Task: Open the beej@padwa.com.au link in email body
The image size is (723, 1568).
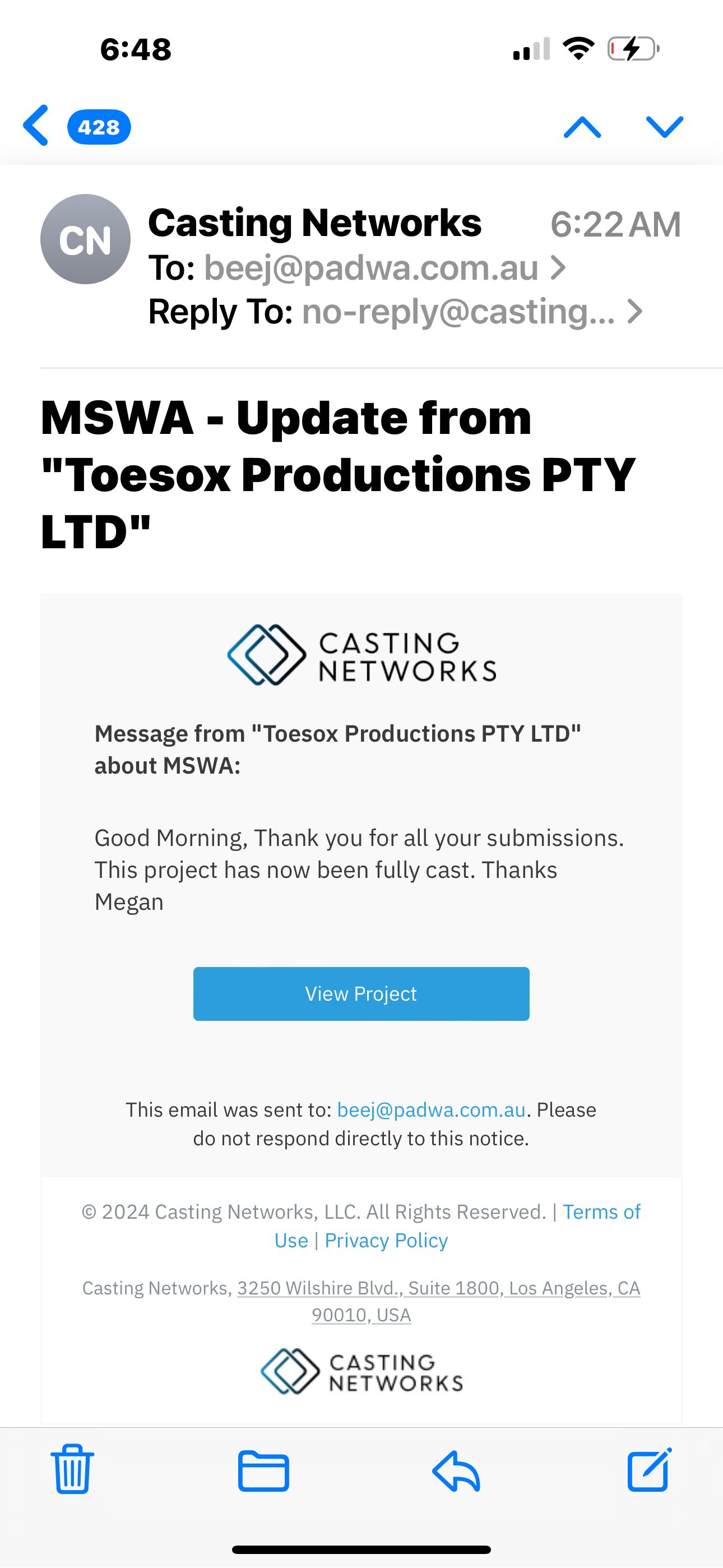Action: point(431,1109)
